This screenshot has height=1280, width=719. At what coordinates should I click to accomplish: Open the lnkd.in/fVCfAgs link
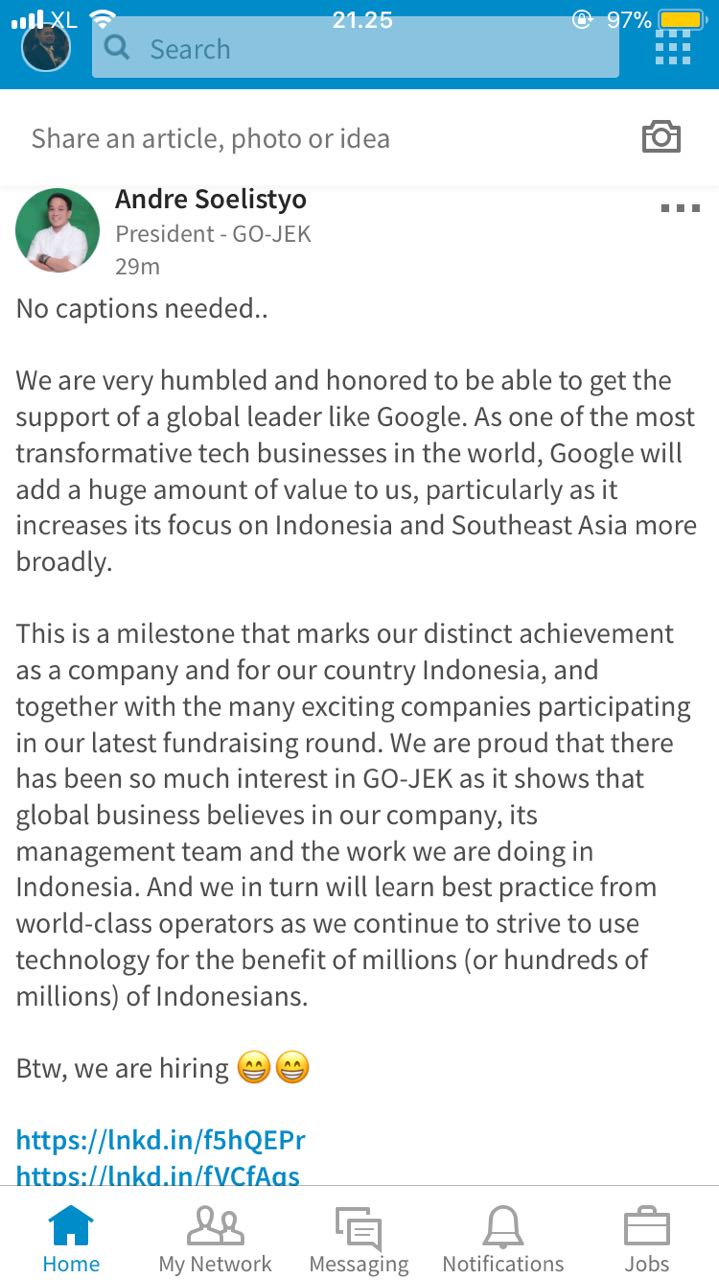tap(157, 1174)
